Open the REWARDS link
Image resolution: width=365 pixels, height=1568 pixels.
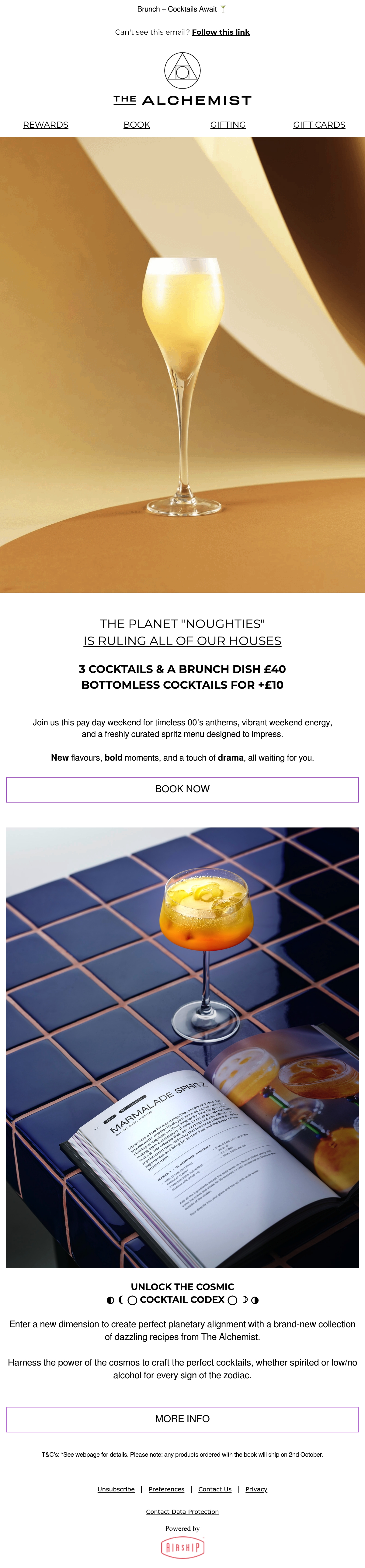click(46, 125)
